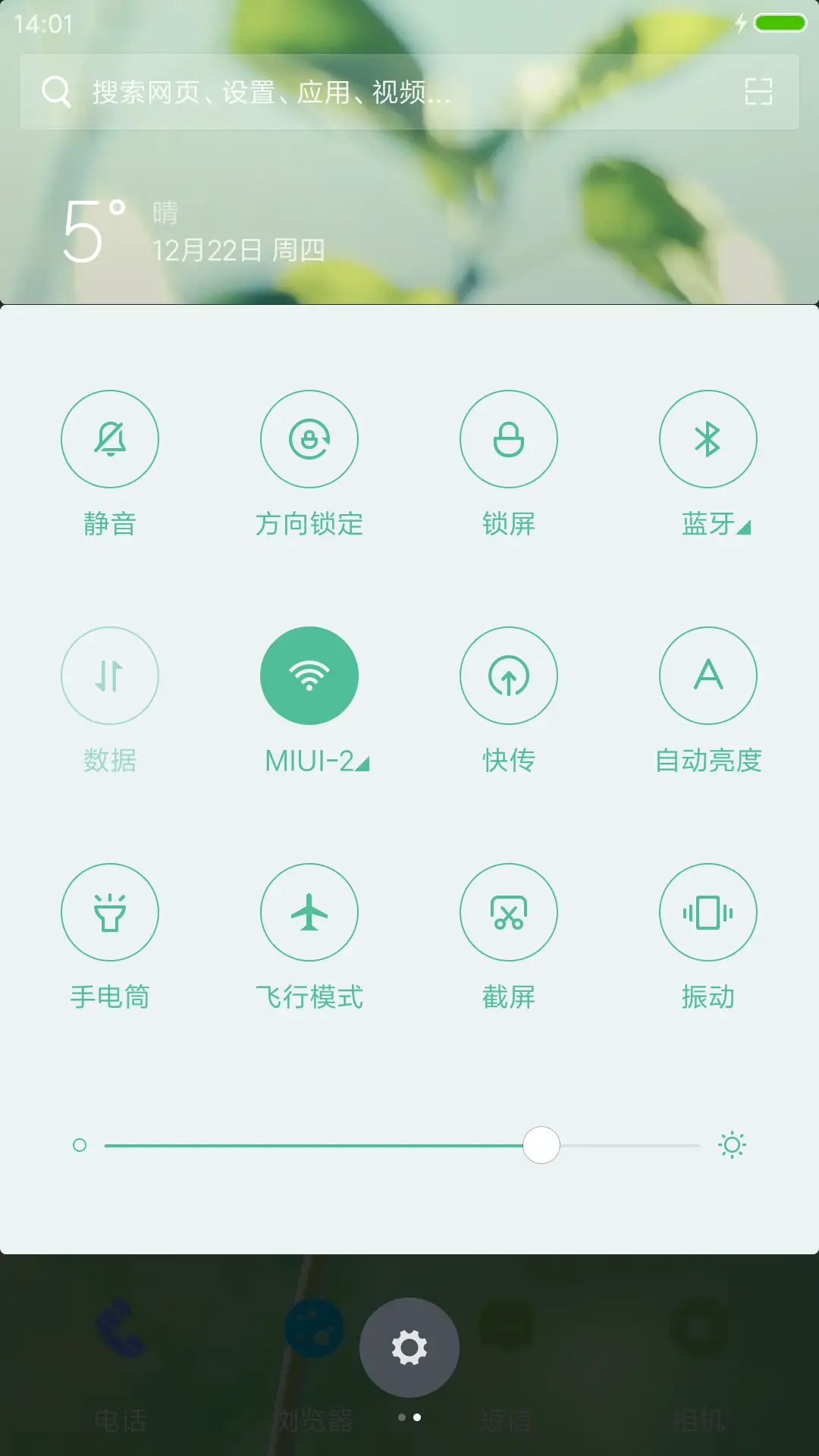Image resolution: width=819 pixels, height=1456 pixels.
Task: Turn on the flashlight
Action: [x=110, y=912]
